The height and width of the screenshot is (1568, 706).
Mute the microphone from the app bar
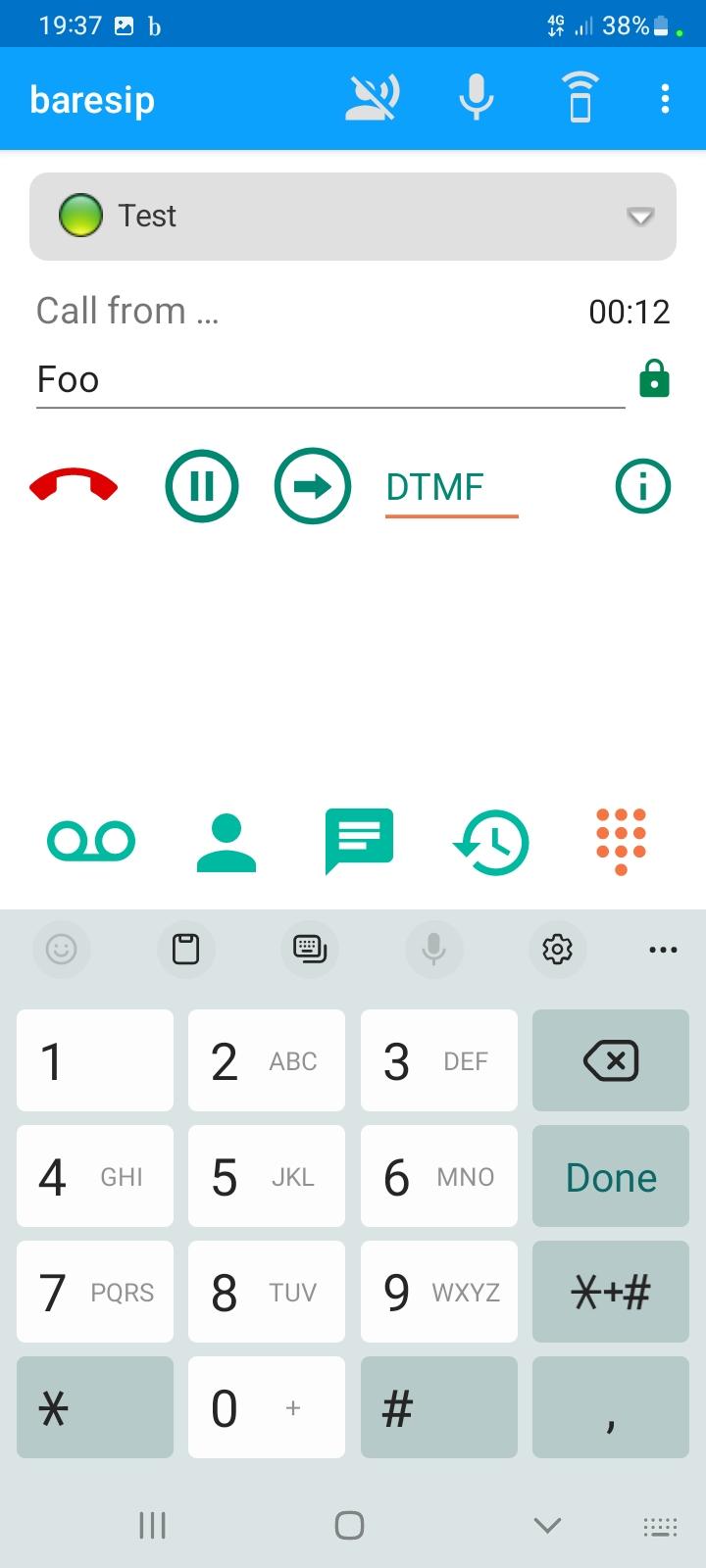[x=477, y=99]
